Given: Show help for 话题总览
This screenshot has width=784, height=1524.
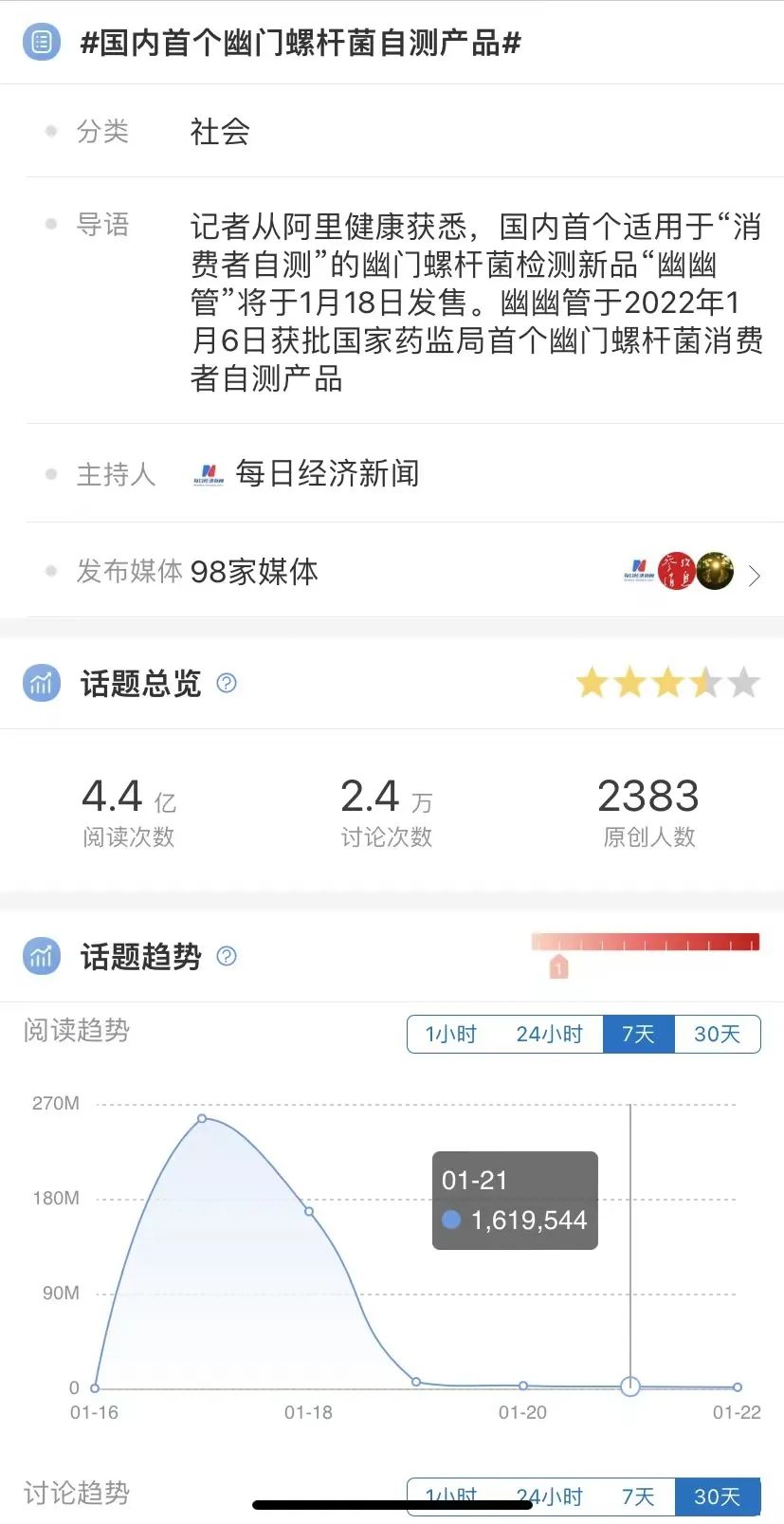Looking at the screenshot, I should [227, 683].
